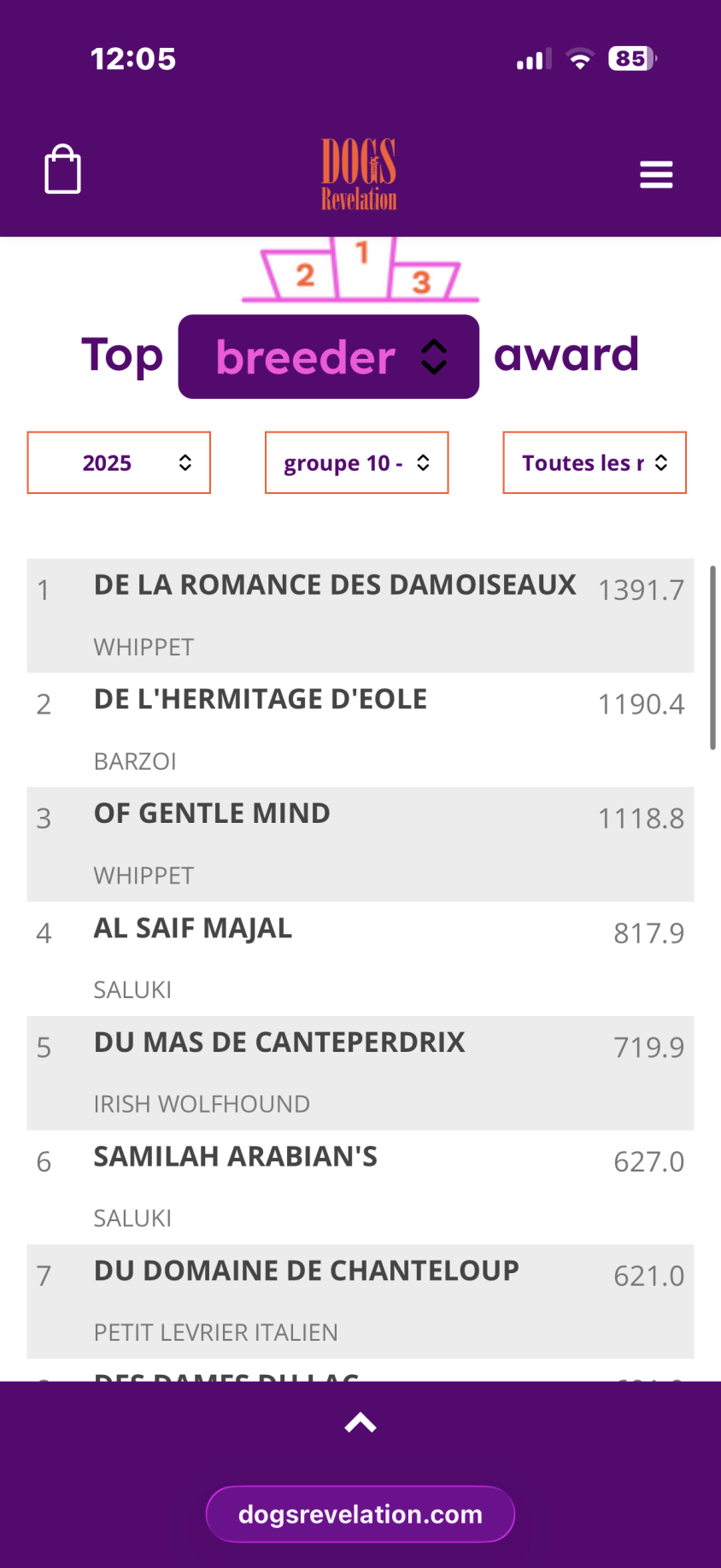Click the chevron inside the breeder selector
The image size is (721, 1568).
tap(434, 356)
